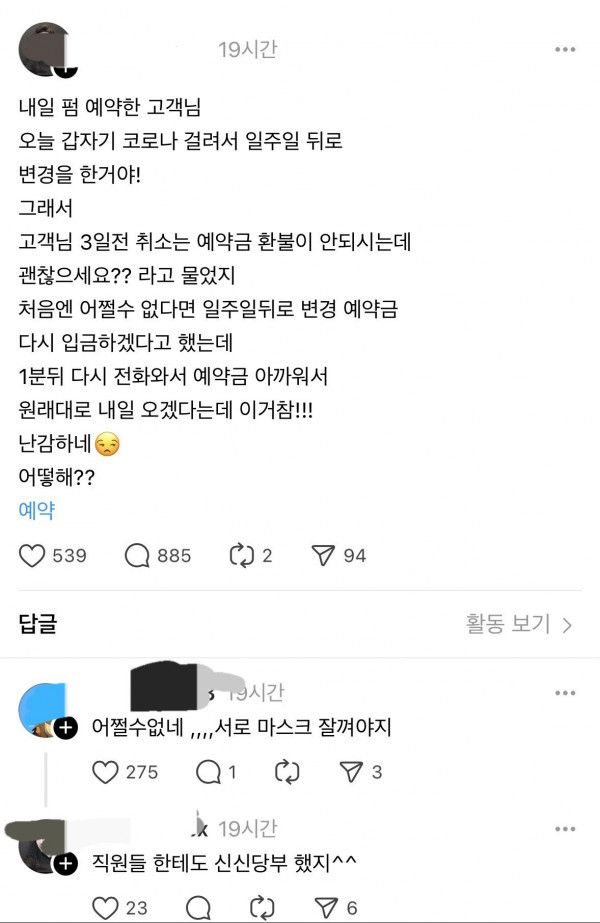Open 활동 보기 to view post activity
This screenshot has height=923, width=600.
point(519,625)
